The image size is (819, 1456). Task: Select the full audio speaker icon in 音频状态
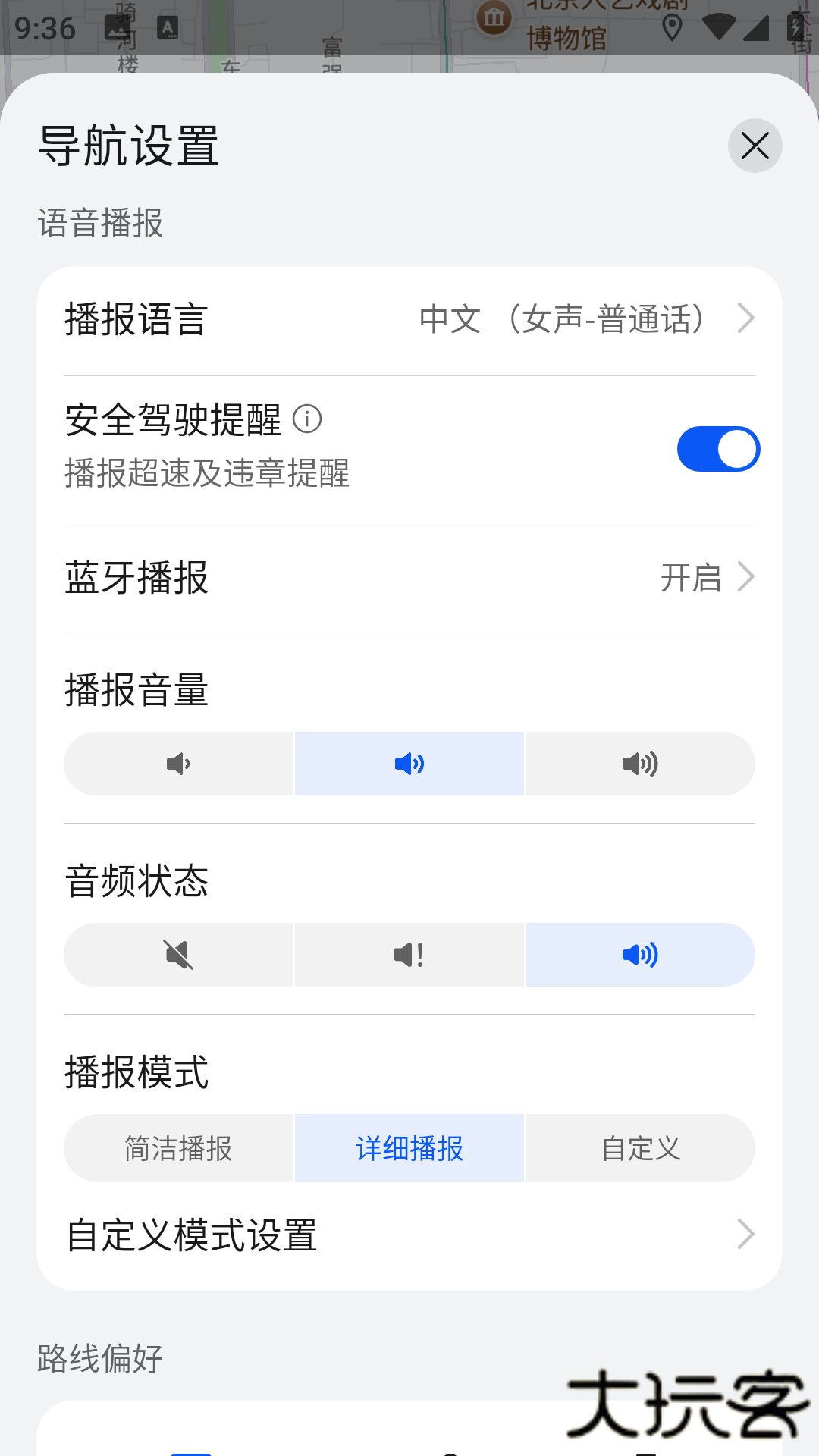click(639, 955)
